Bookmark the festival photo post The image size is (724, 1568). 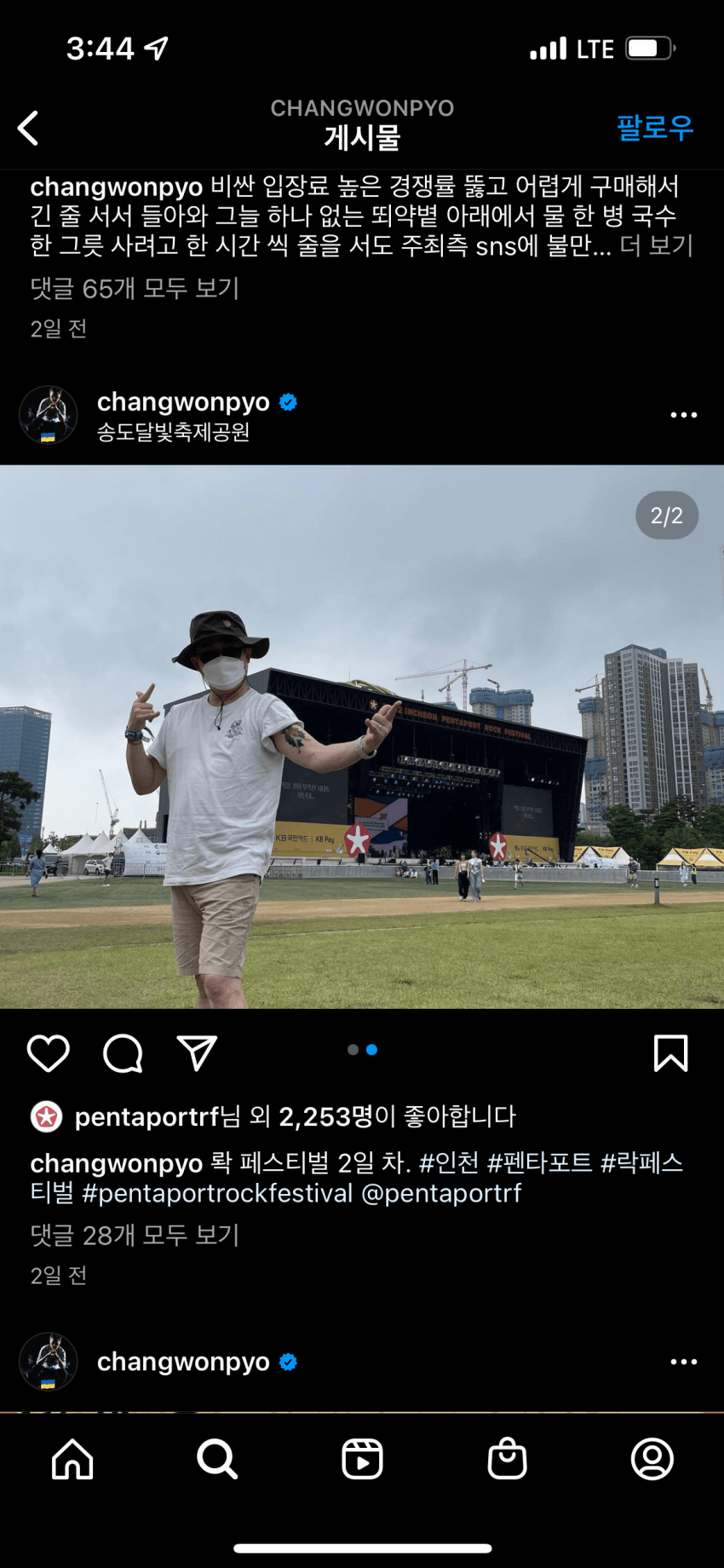[x=670, y=1053]
